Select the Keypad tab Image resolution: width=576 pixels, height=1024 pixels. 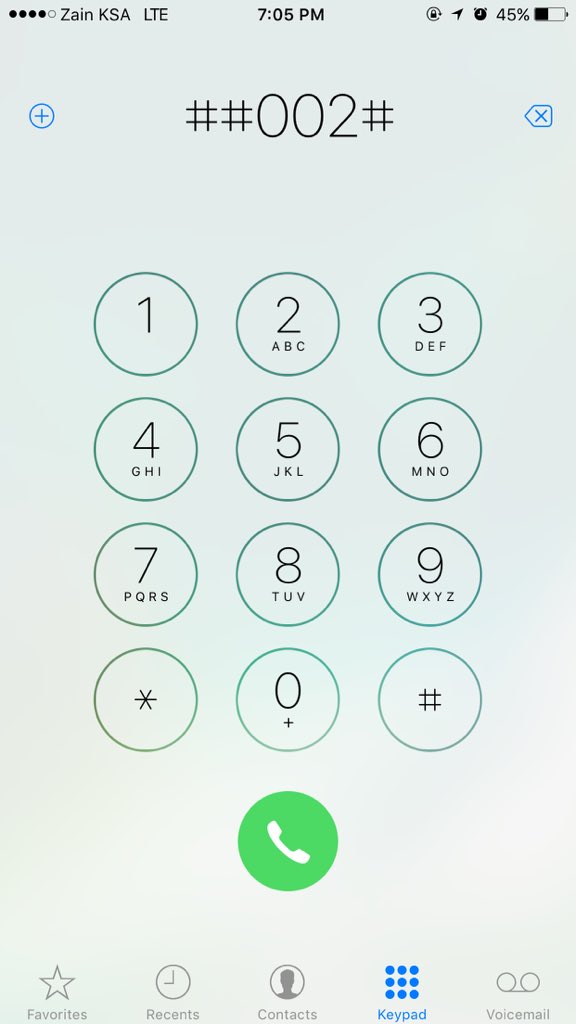click(x=402, y=993)
